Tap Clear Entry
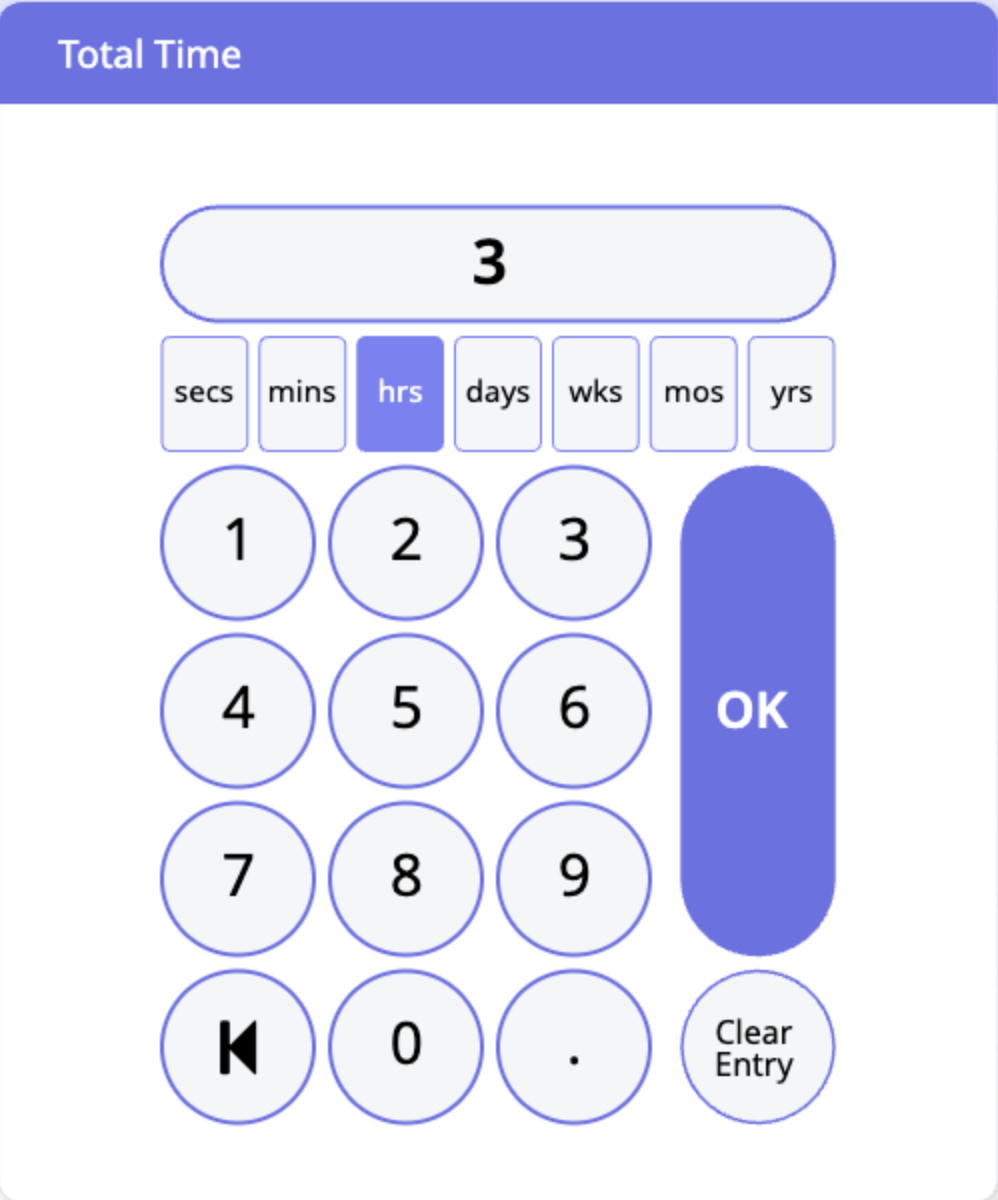This screenshot has height=1200, width=998. tap(757, 1047)
